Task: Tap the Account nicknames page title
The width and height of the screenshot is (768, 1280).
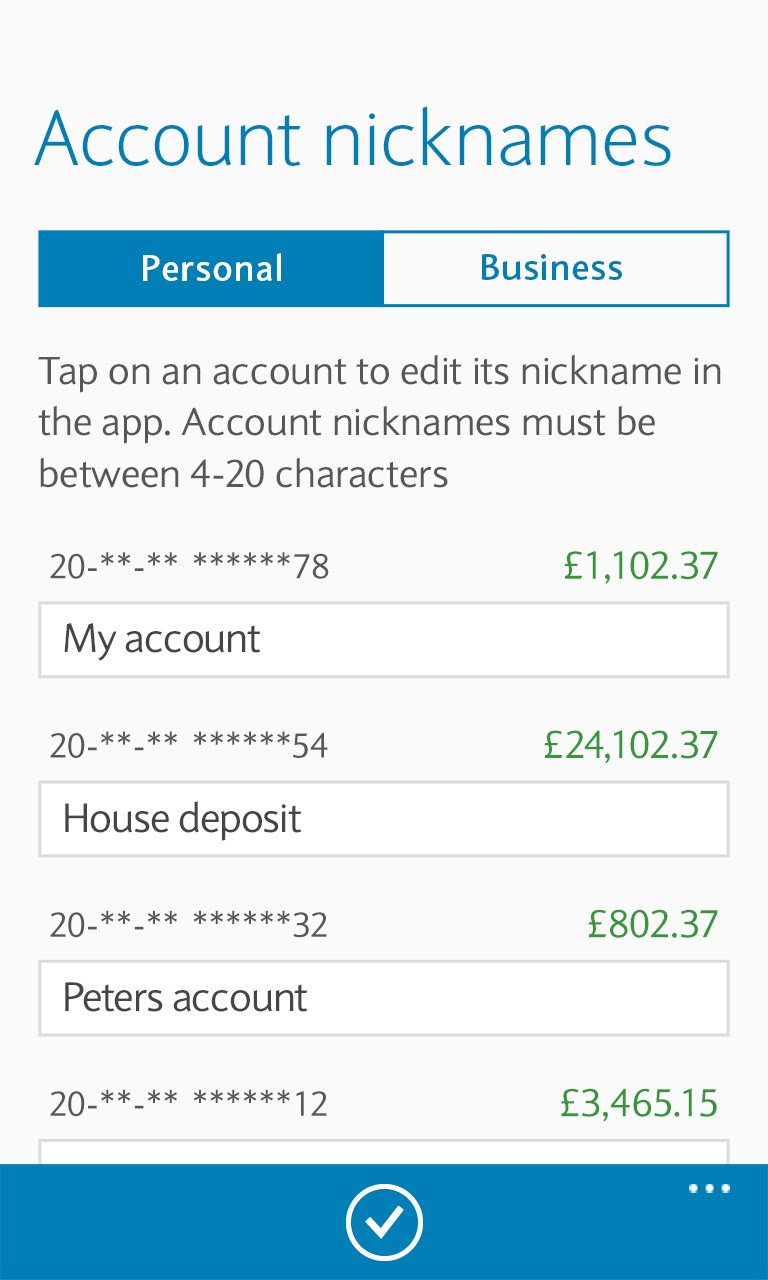Action: tap(354, 140)
